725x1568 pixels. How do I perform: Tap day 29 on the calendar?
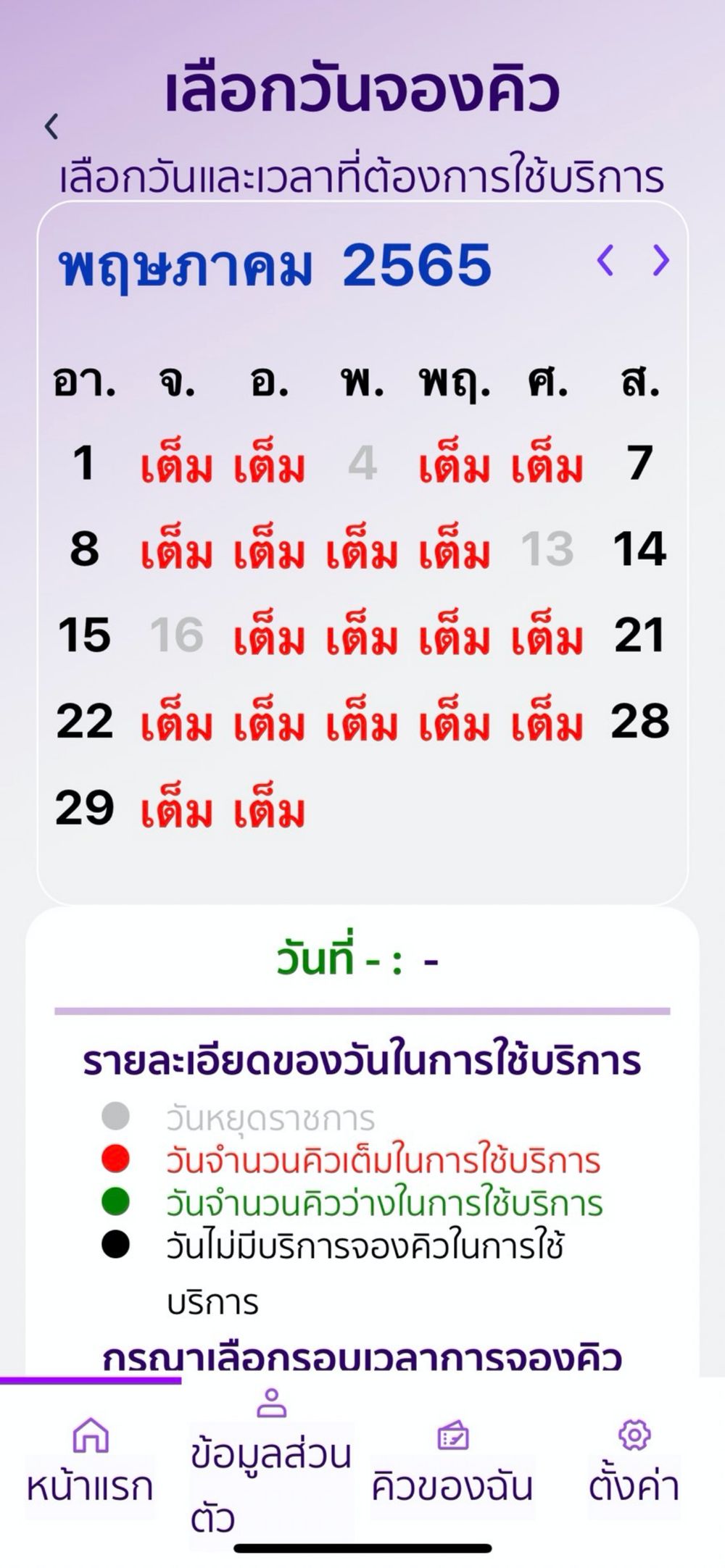click(x=84, y=808)
